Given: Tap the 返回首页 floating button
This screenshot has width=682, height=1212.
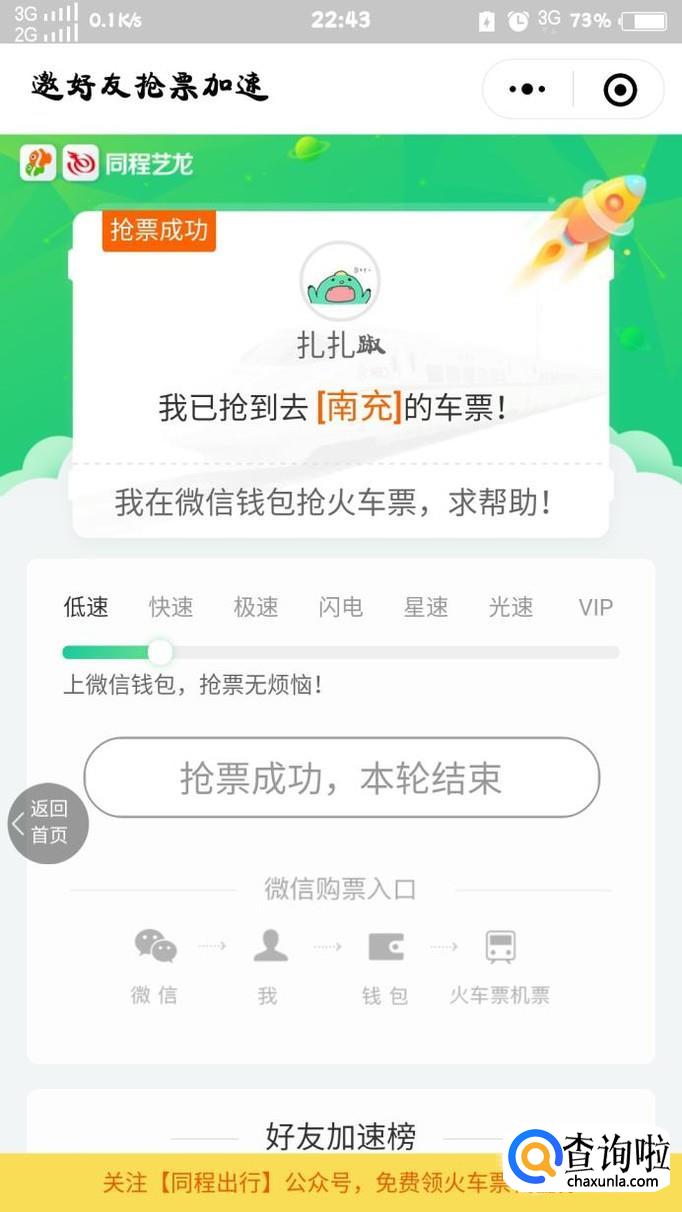Looking at the screenshot, I should point(48,823).
